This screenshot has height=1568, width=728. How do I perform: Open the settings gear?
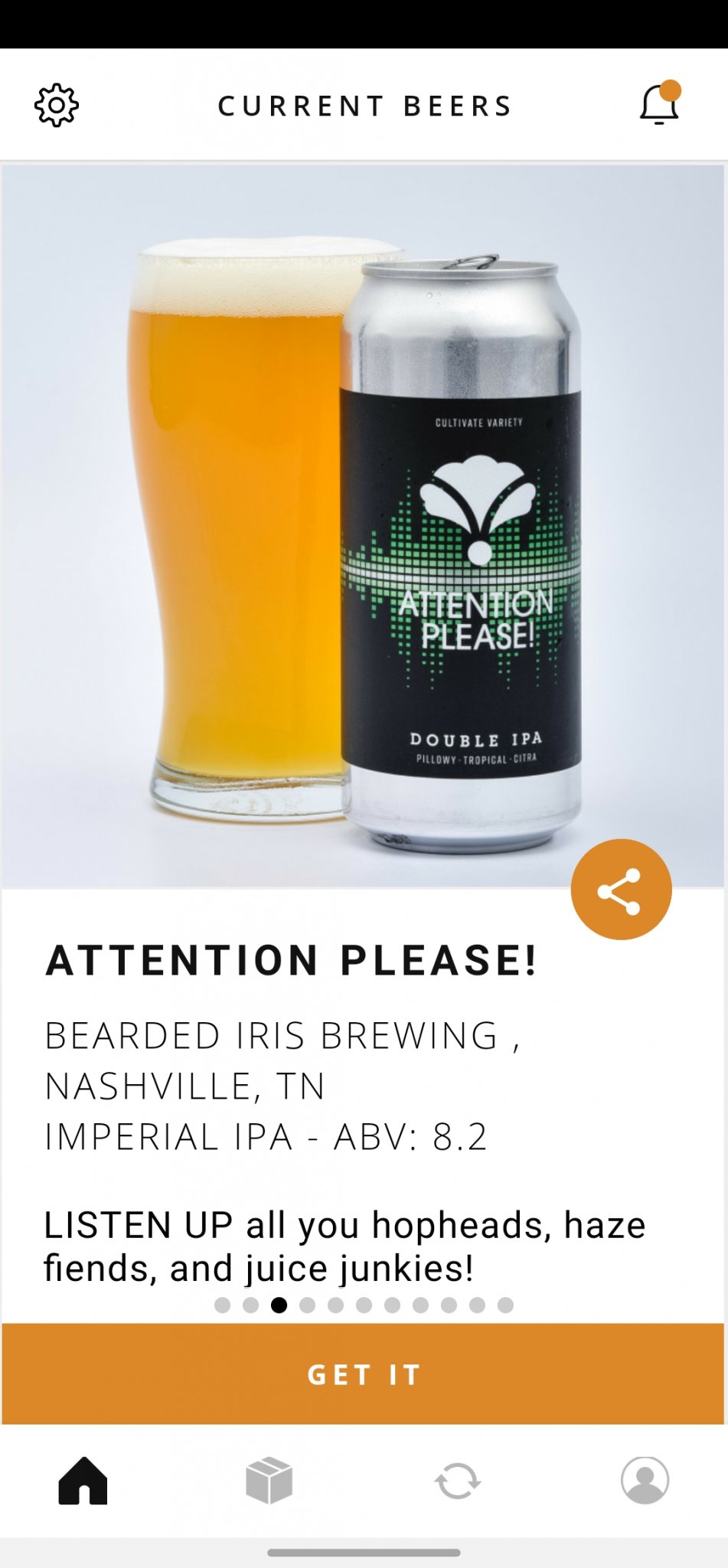(57, 106)
